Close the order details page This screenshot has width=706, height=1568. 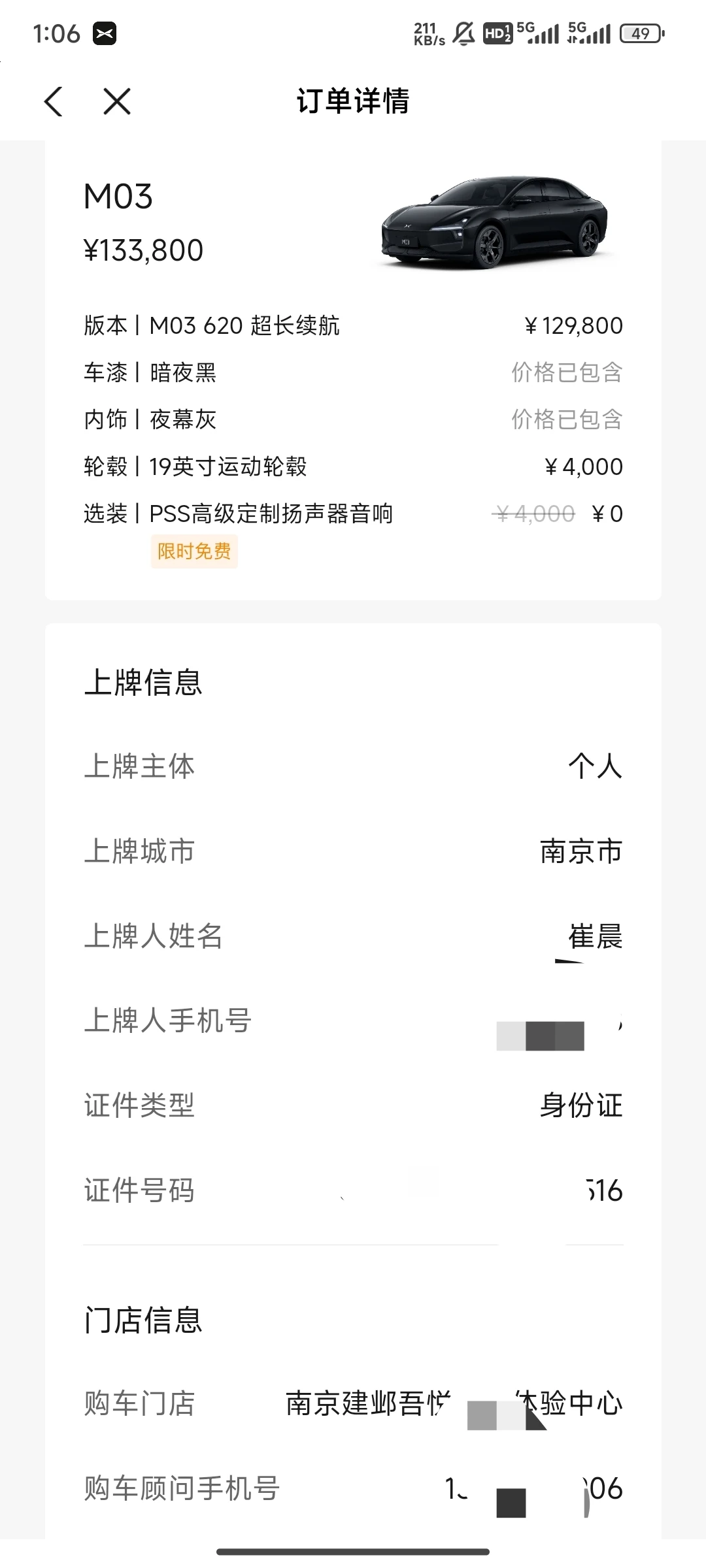[117, 102]
